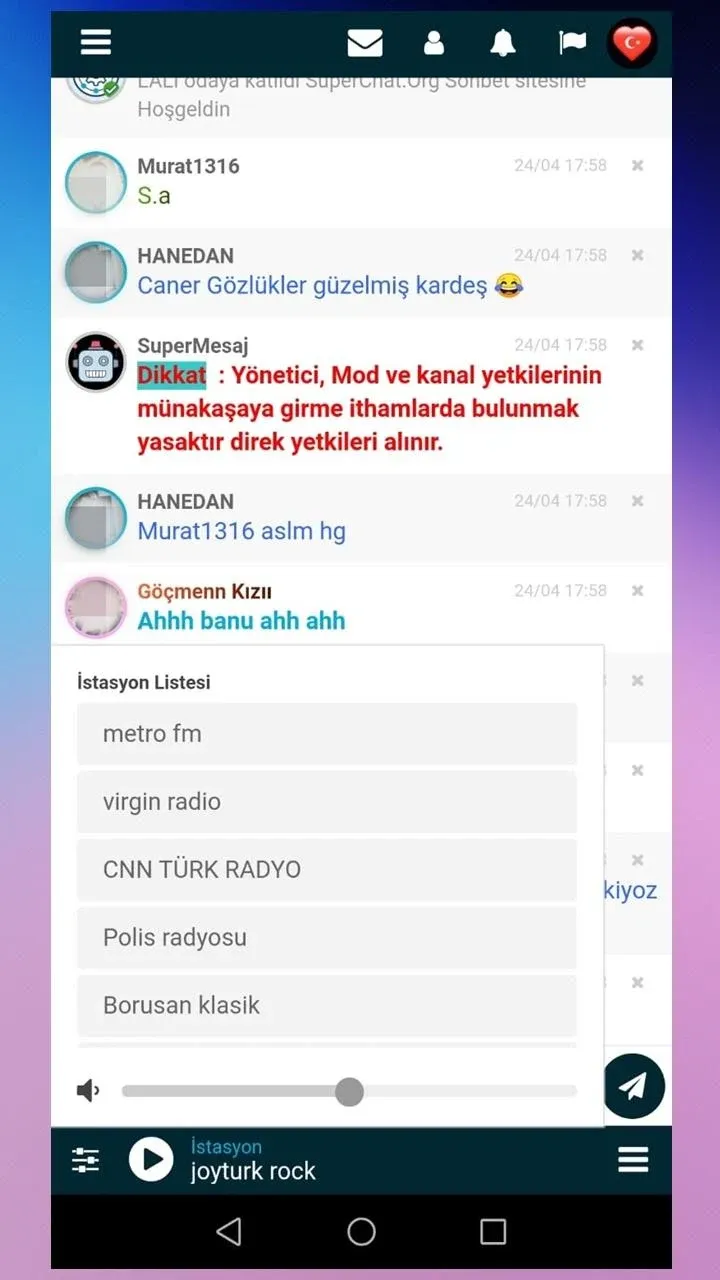Open radio equalizer settings icon
The image size is (720, 1280).
pos(86,1160)
